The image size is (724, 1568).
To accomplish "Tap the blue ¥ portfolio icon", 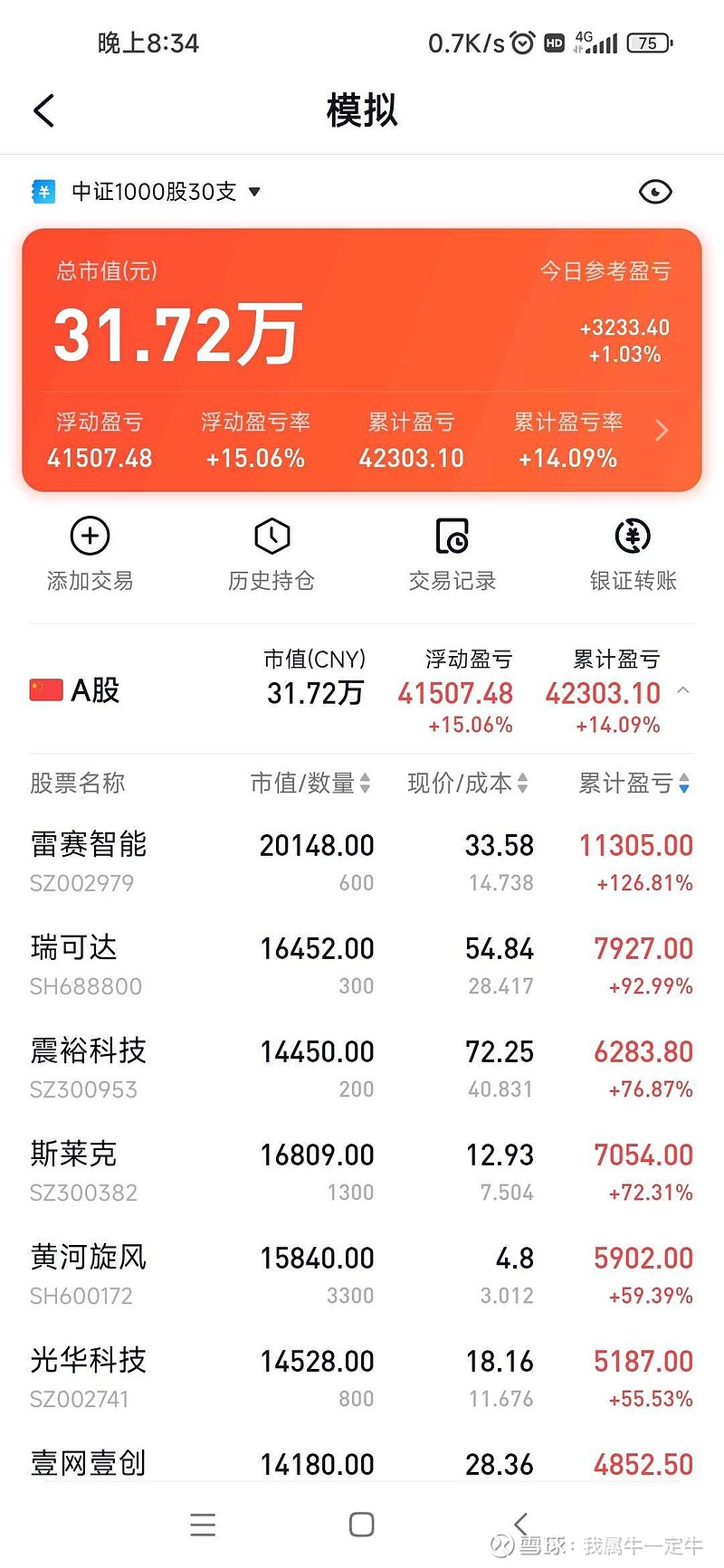I will 43,191.
